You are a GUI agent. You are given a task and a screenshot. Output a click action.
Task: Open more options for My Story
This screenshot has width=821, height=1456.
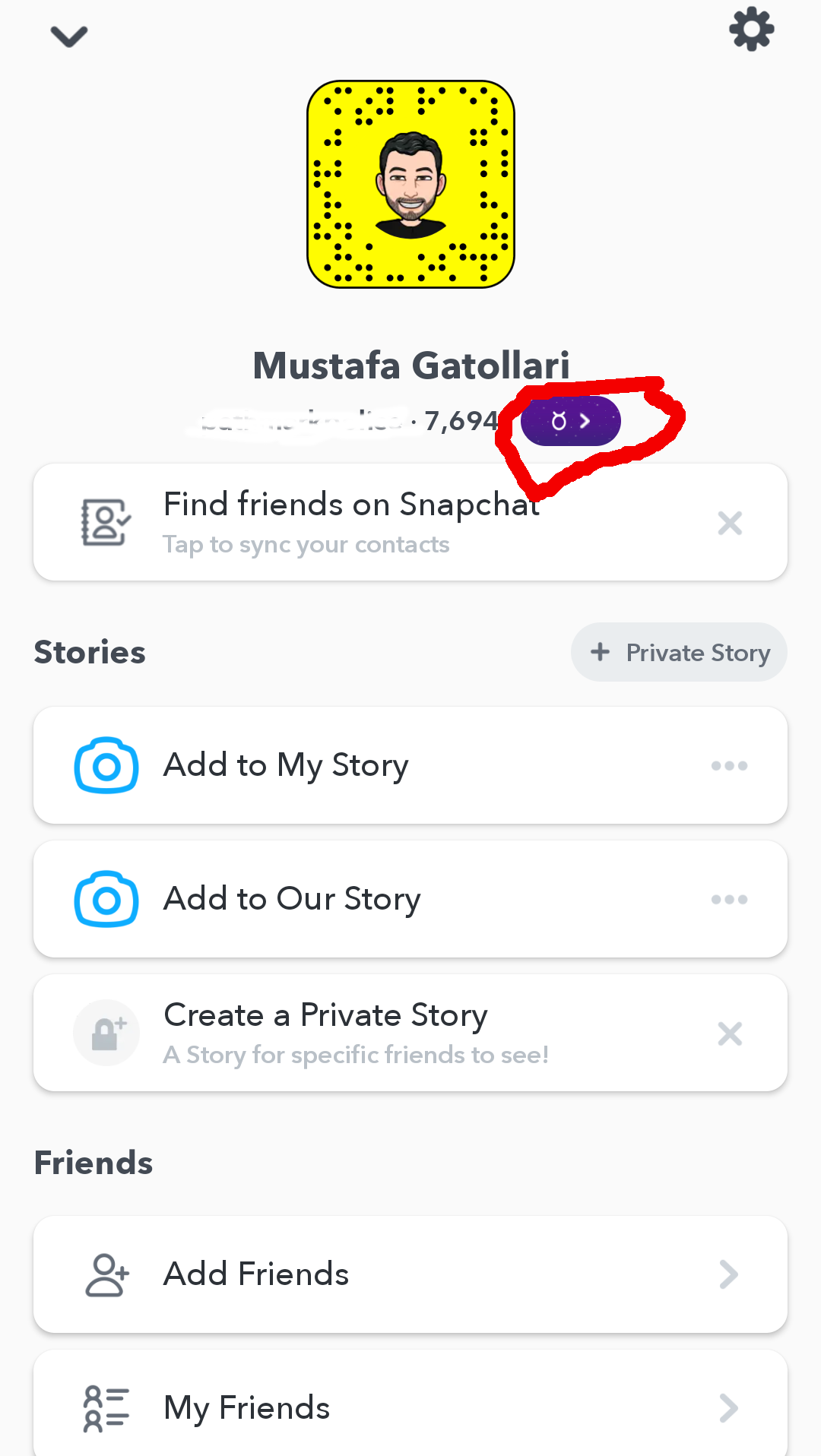[x=729, y=765]
